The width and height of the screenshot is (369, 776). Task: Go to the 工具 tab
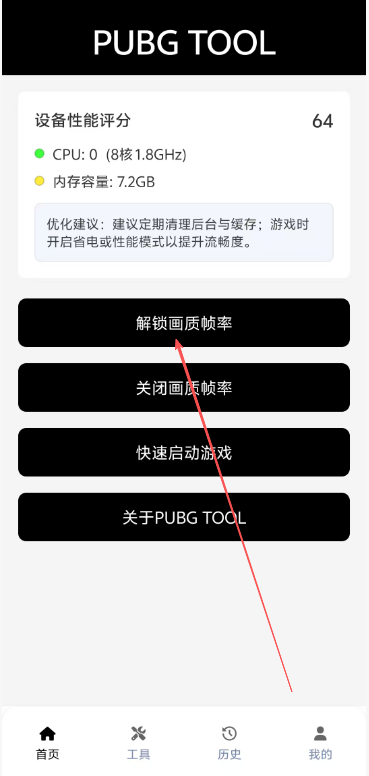(138, 743)
